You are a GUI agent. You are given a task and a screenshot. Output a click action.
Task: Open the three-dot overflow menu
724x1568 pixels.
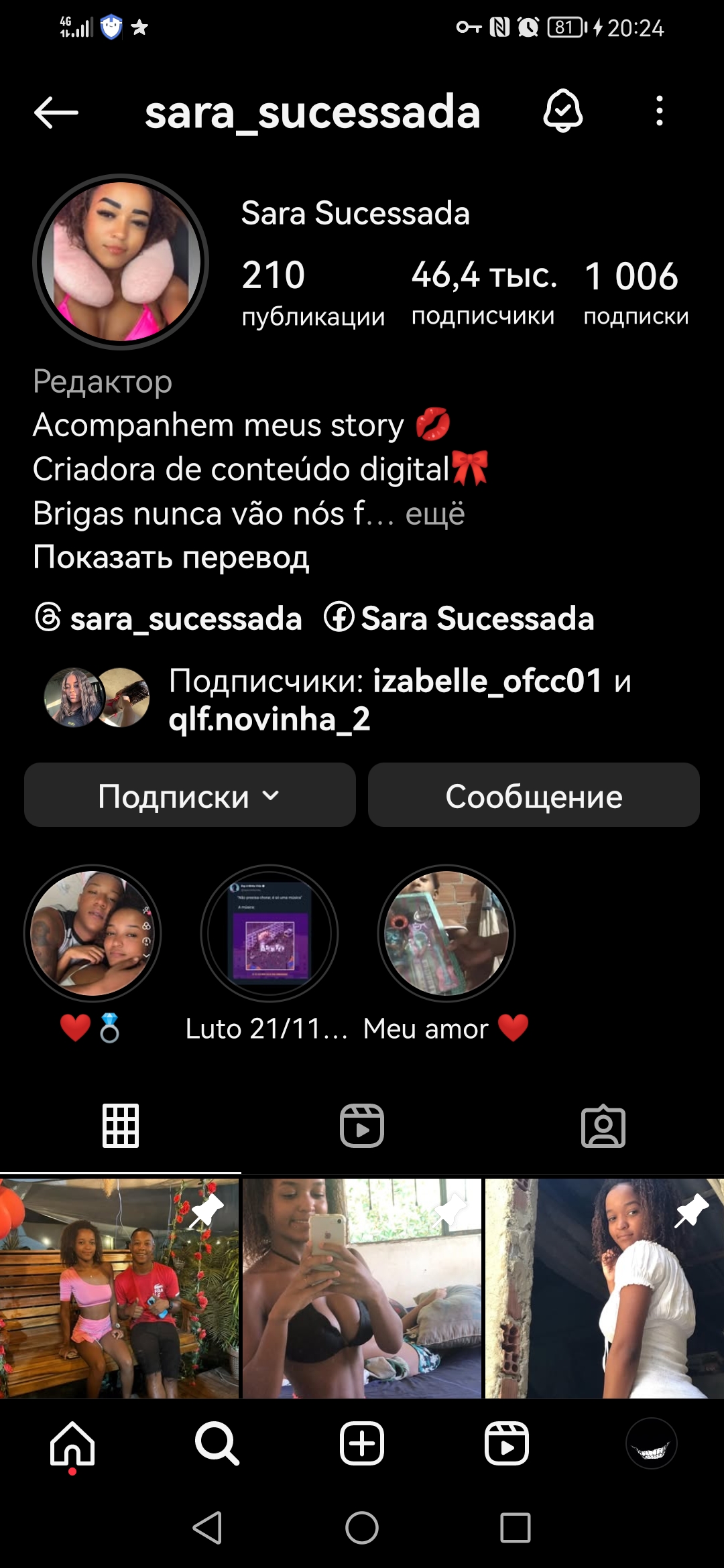[660, 111]
